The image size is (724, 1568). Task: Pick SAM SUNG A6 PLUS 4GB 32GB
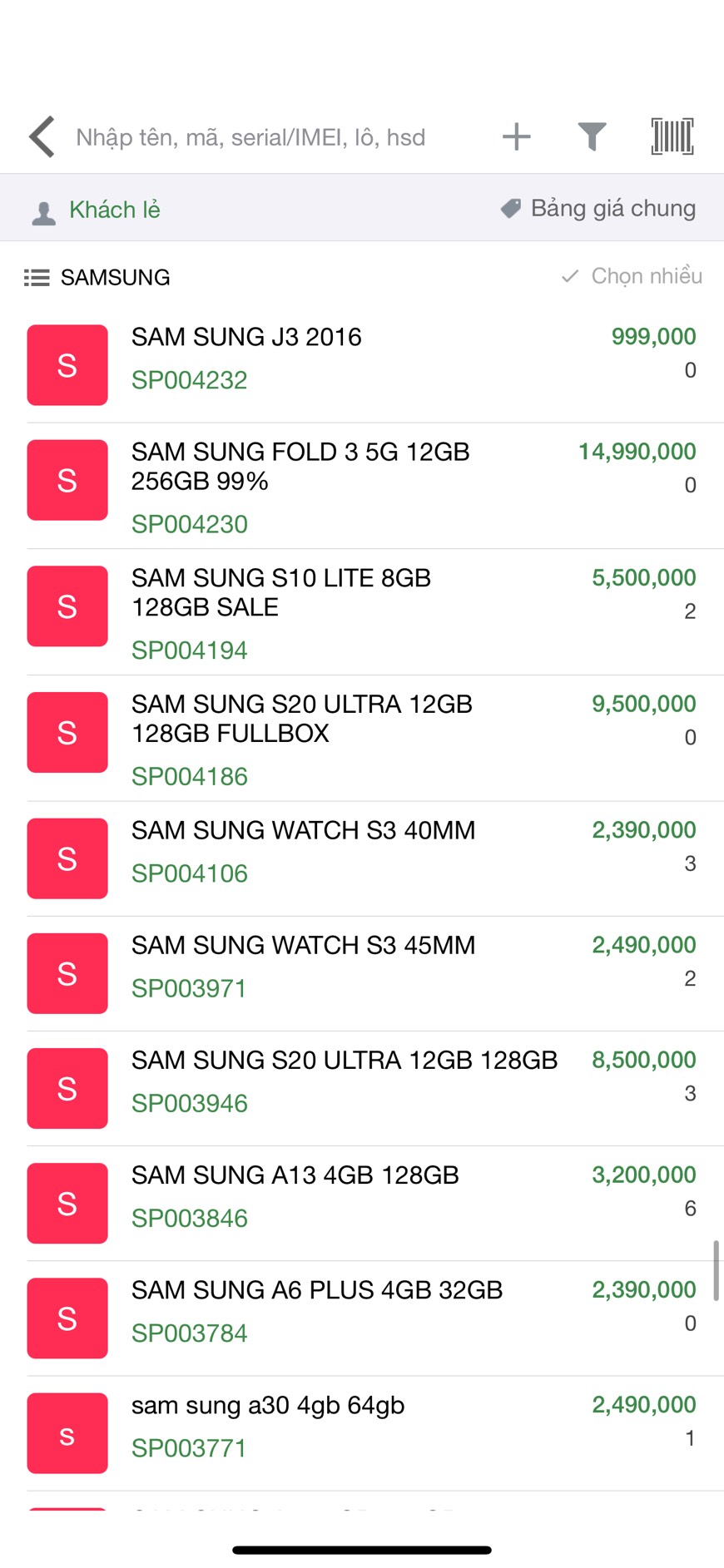click(362, 1318)
